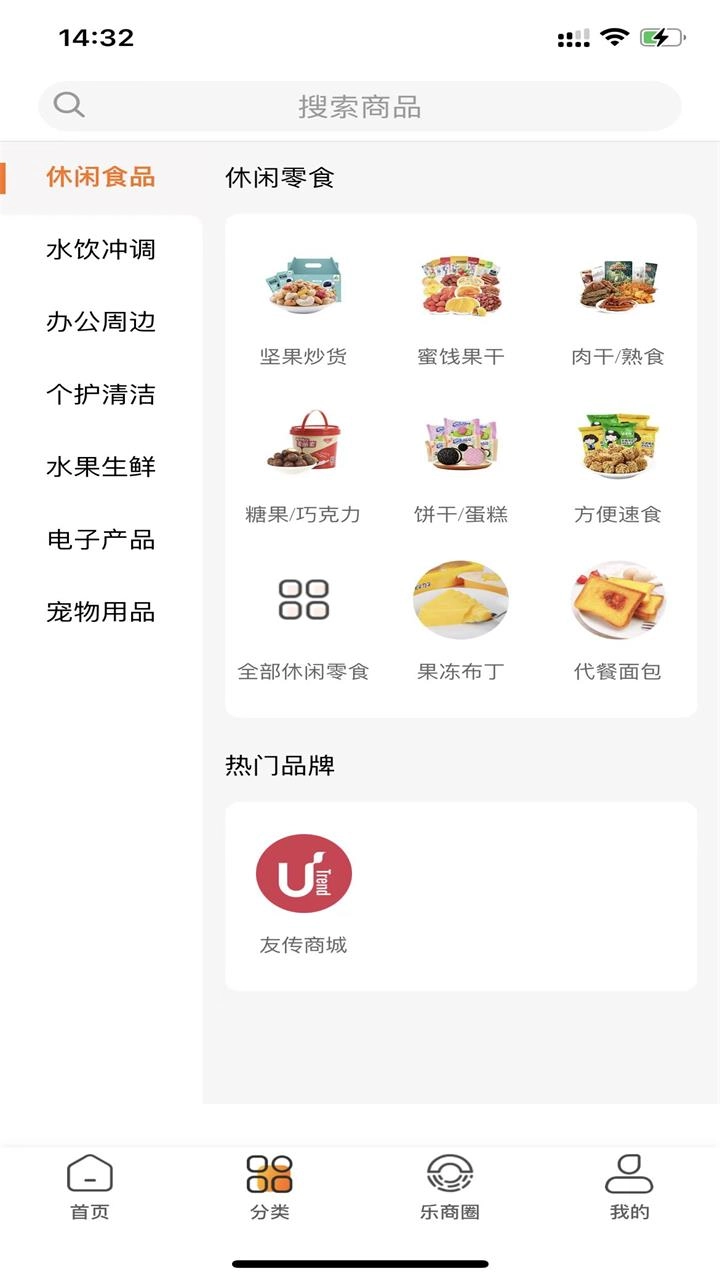
Task: Switch to the 水饮冲调 category tab
Action: 101,250
